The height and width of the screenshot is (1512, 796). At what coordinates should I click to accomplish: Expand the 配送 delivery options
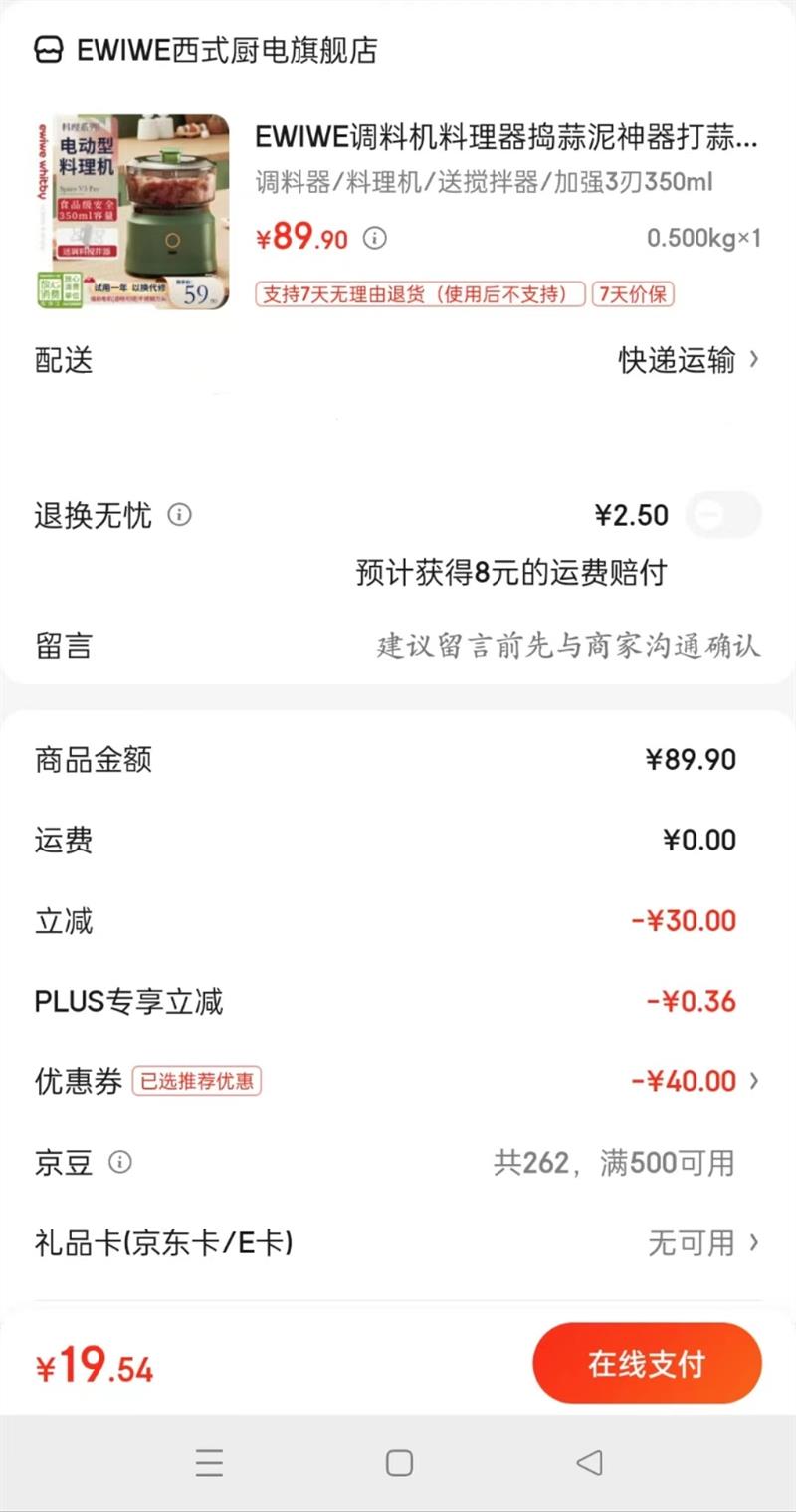(x=687, y=360)
